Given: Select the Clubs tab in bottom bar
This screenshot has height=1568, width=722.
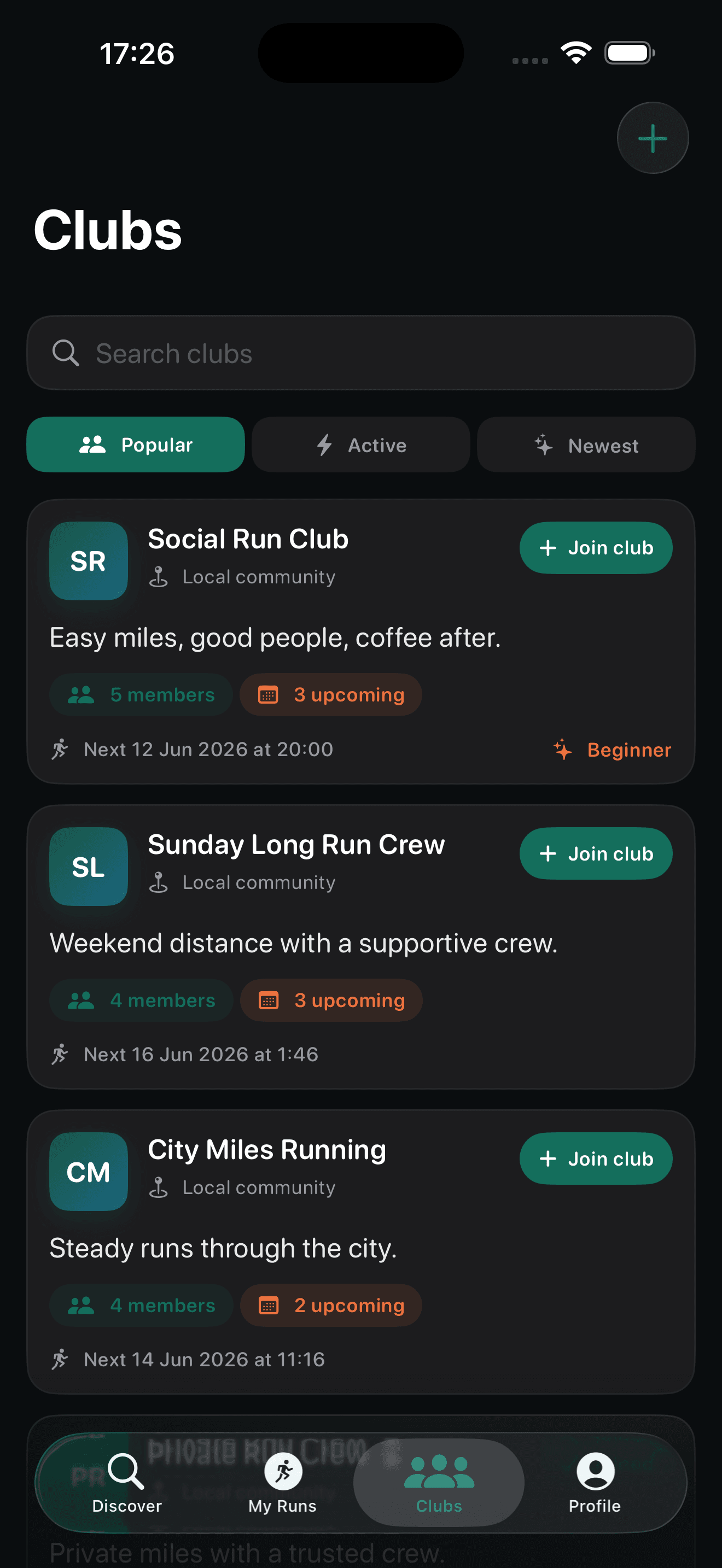Looking at the screenshot, I should (x=439, y=1483).
